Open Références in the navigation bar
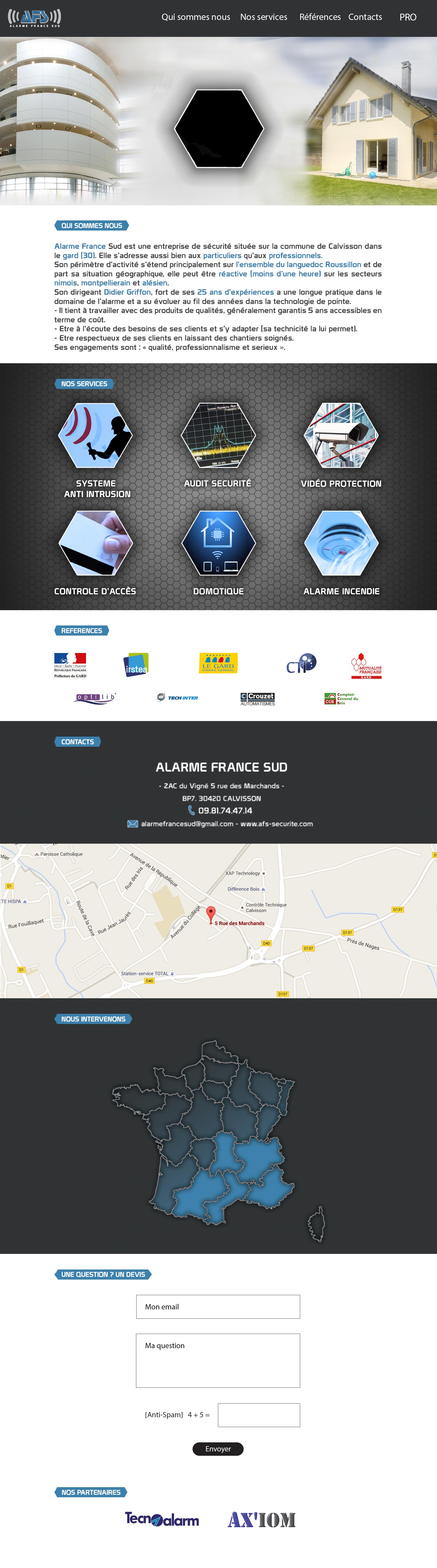The height and width of the screenshot is (1568, 437). coord(320,17)
